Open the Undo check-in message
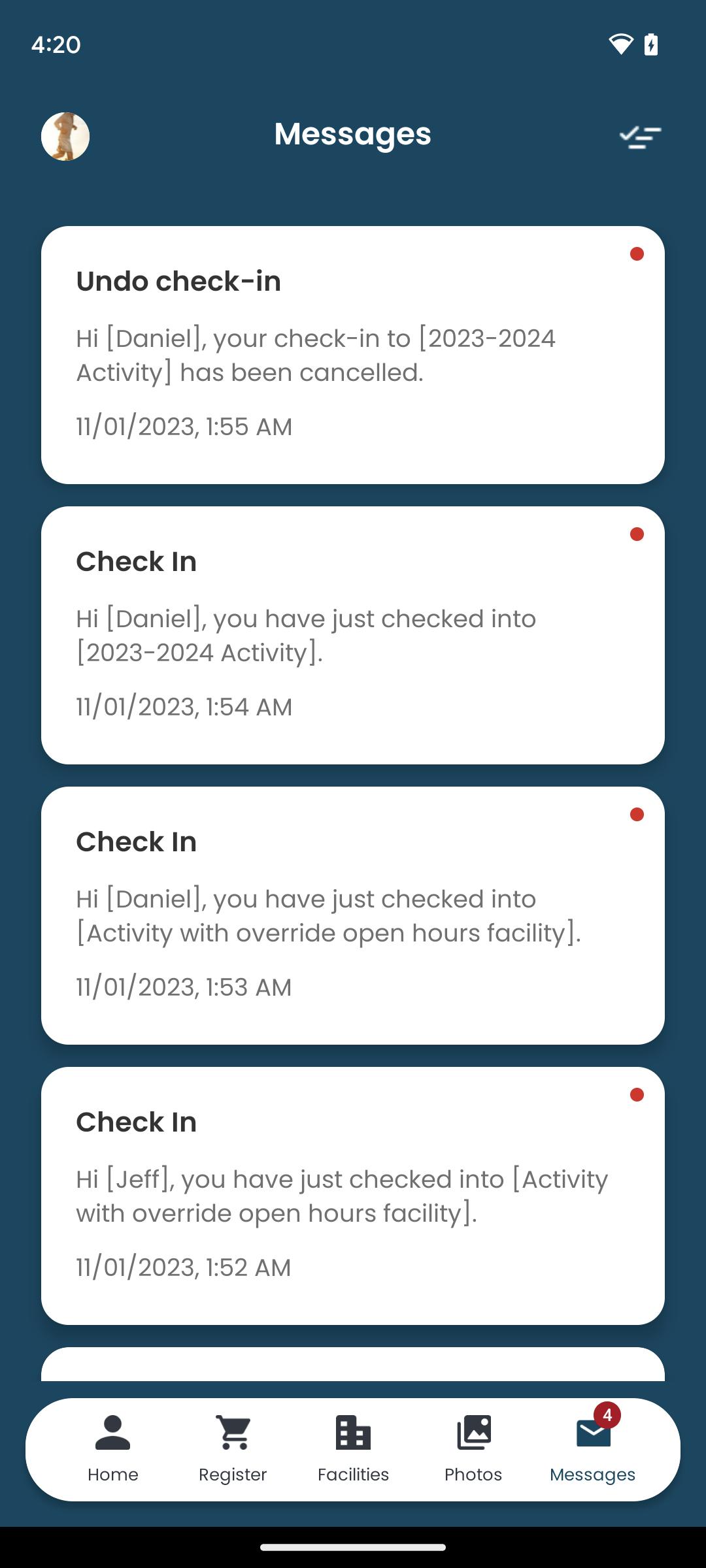The height and width of the screenshot is (1568, 706). (x=353, y=355)
